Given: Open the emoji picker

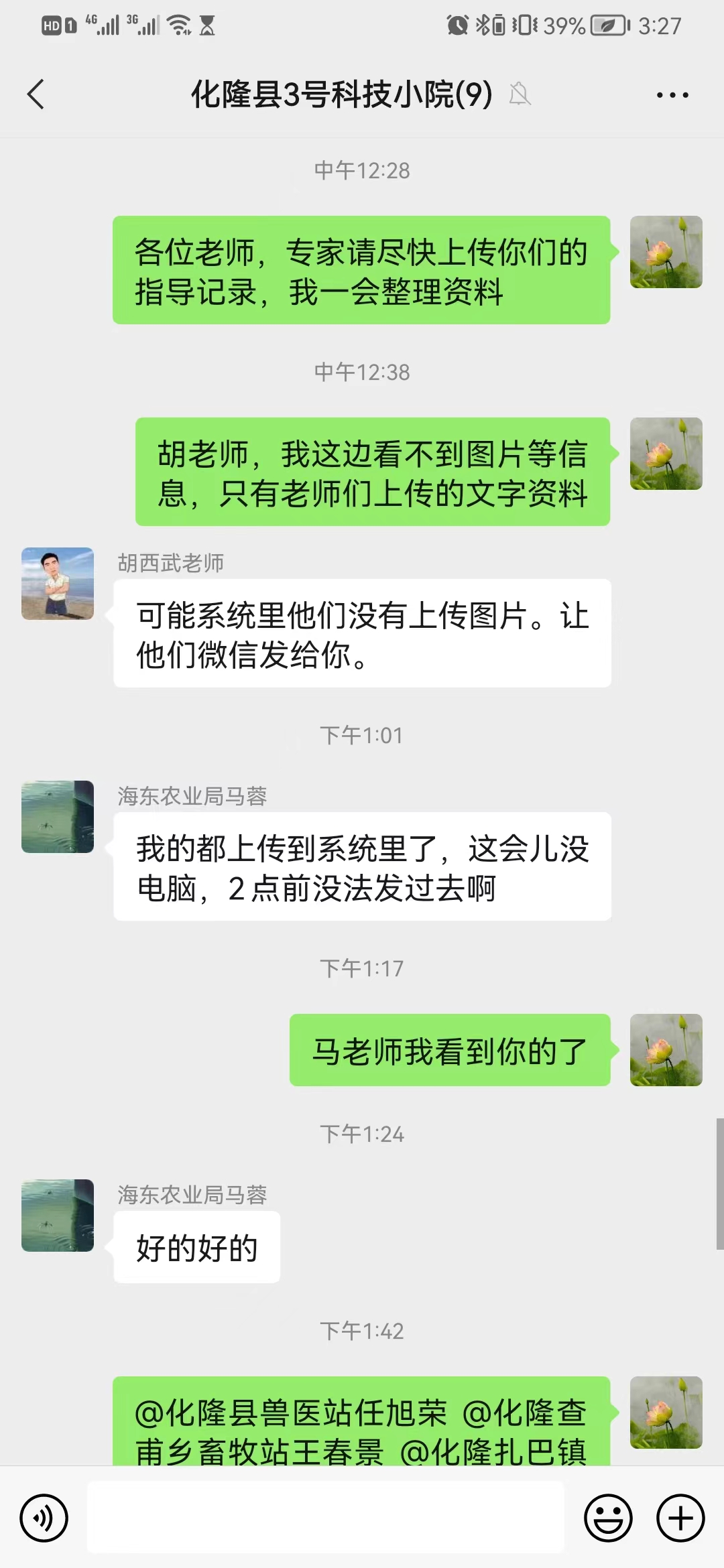Looking at the screenshot, I should (x=608, y=1518).
